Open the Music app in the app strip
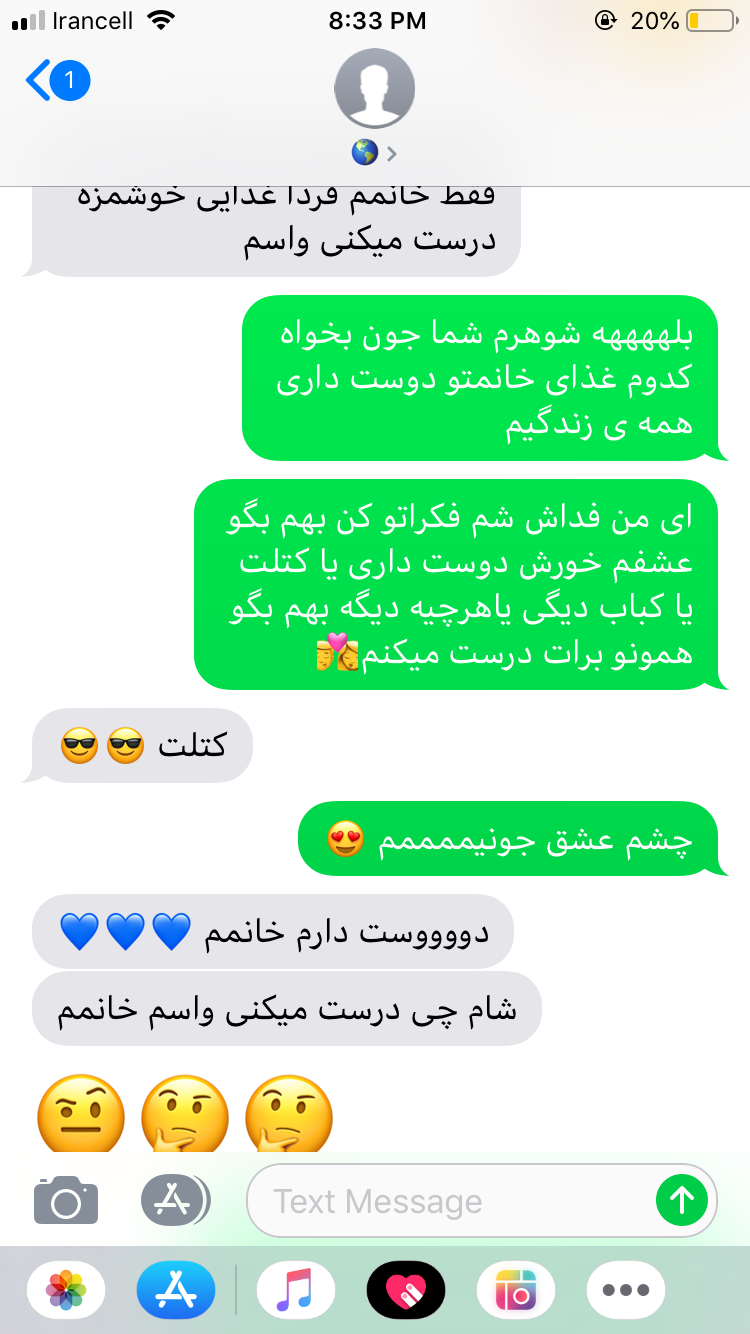The height and width of the screenshot is (1334, 750). pos(296,1289)
